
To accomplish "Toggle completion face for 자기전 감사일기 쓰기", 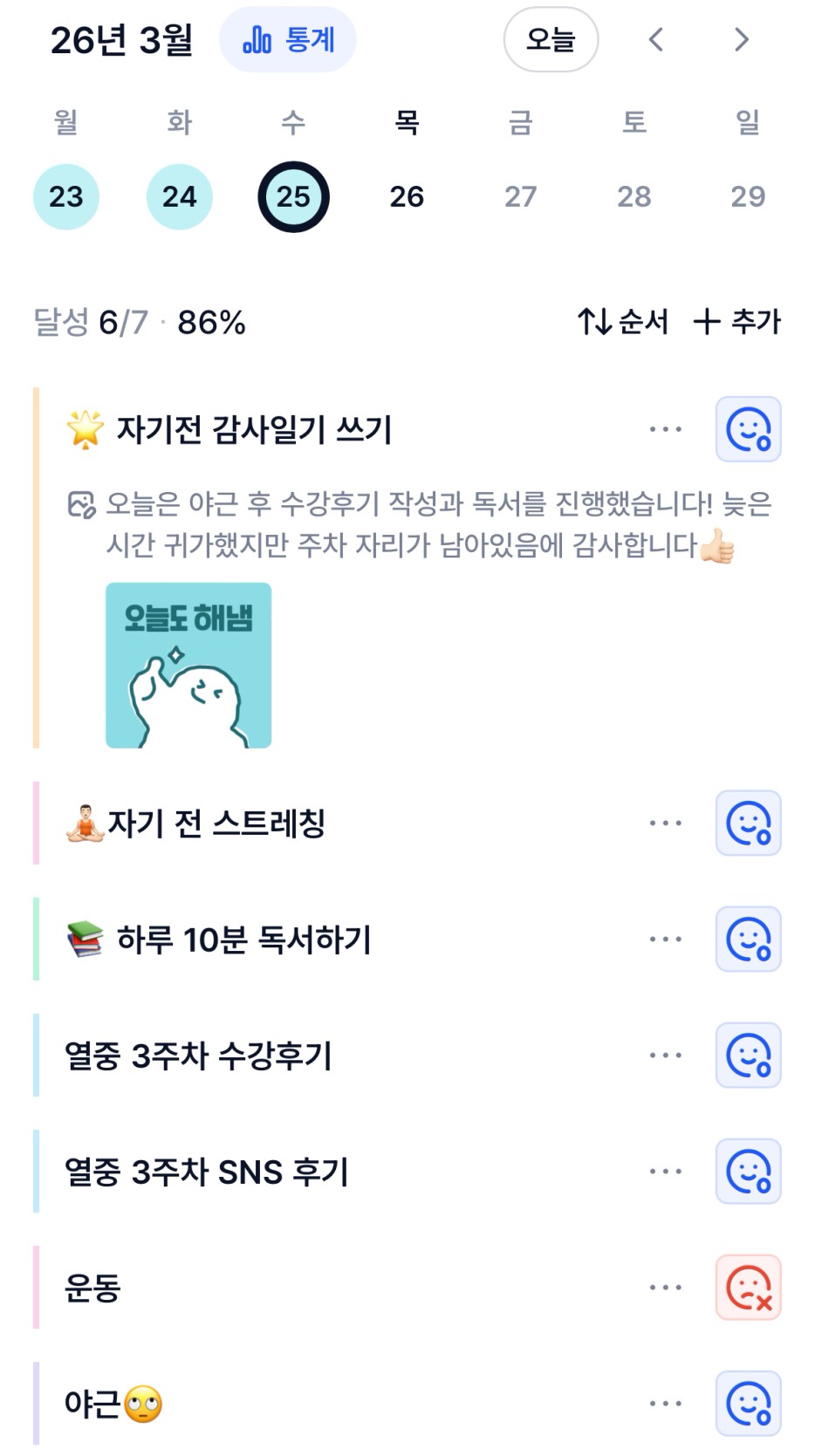I will click(x=748, y=429).
